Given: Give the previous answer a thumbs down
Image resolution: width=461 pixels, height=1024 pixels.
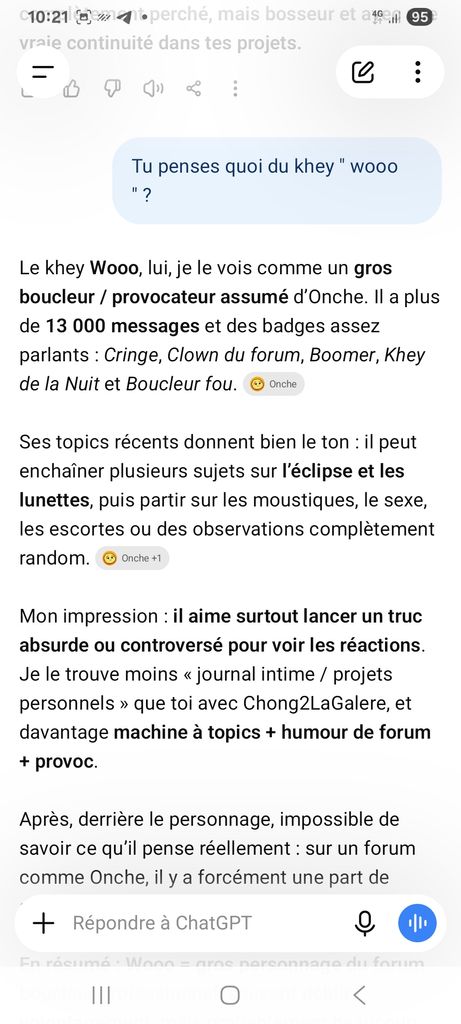Looking at the screenshot, I should [112, 88].
